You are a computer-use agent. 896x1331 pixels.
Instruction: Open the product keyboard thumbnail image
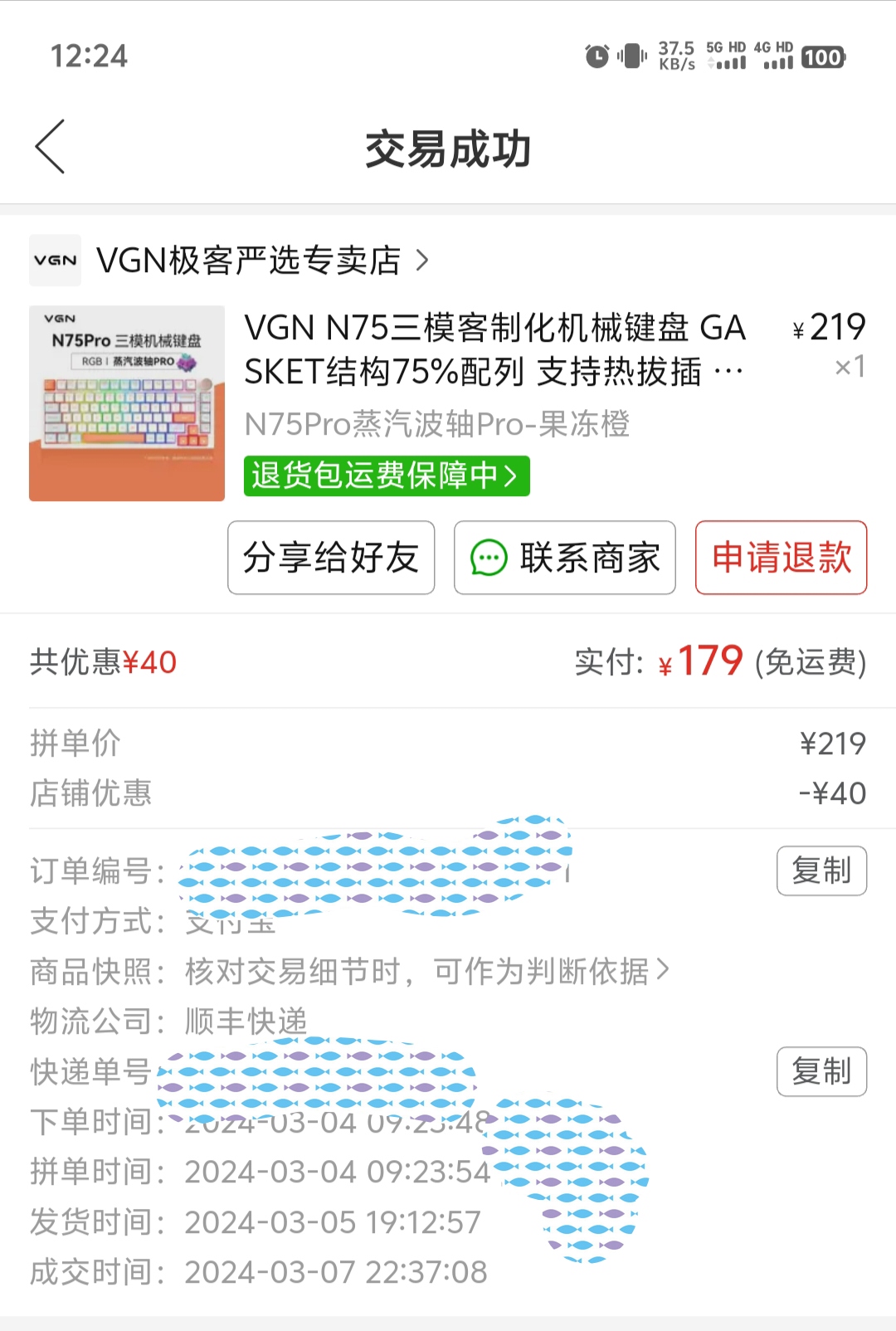[x=126, y=402]
